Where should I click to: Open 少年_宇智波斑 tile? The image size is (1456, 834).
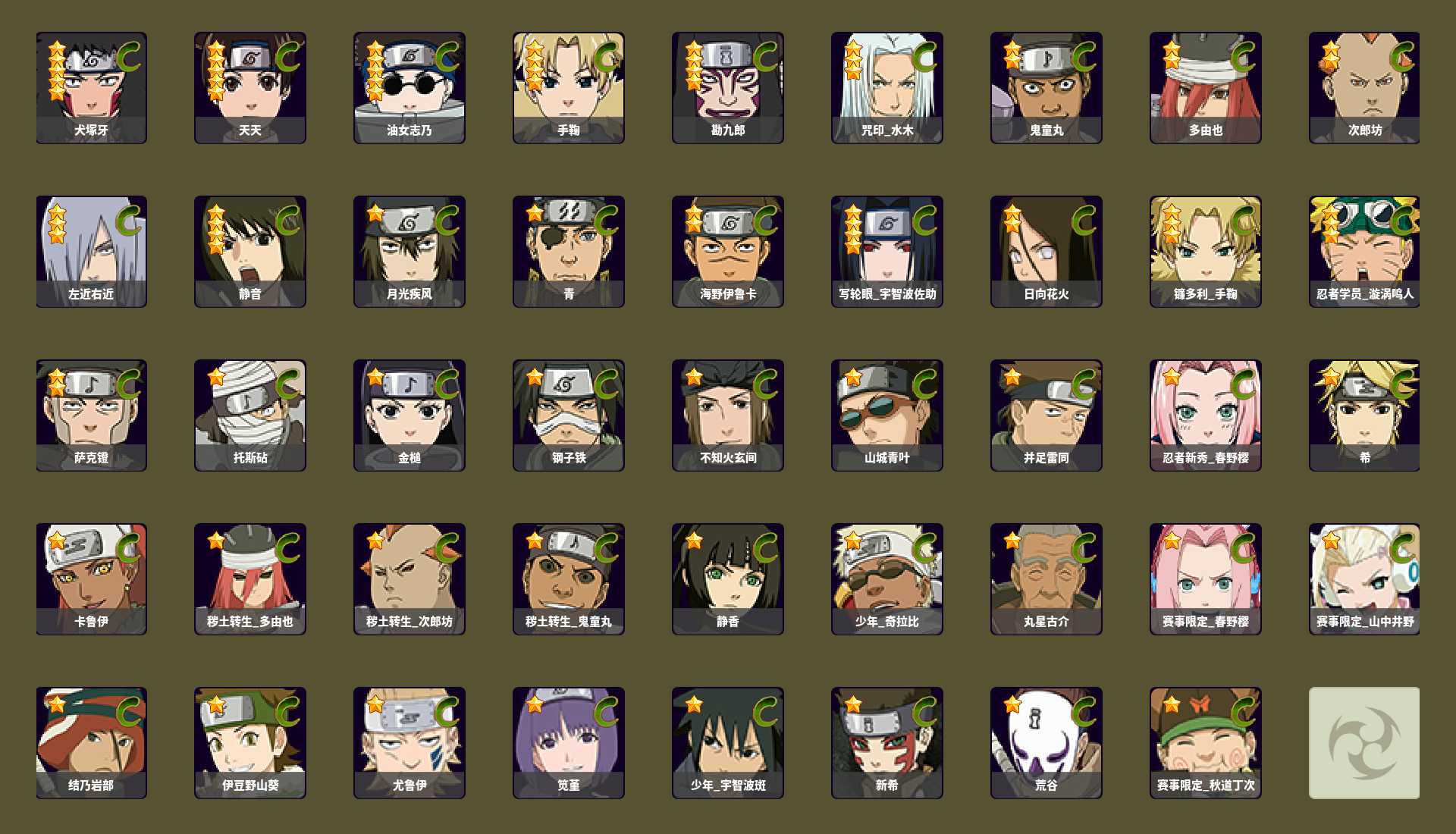[728, 742]
